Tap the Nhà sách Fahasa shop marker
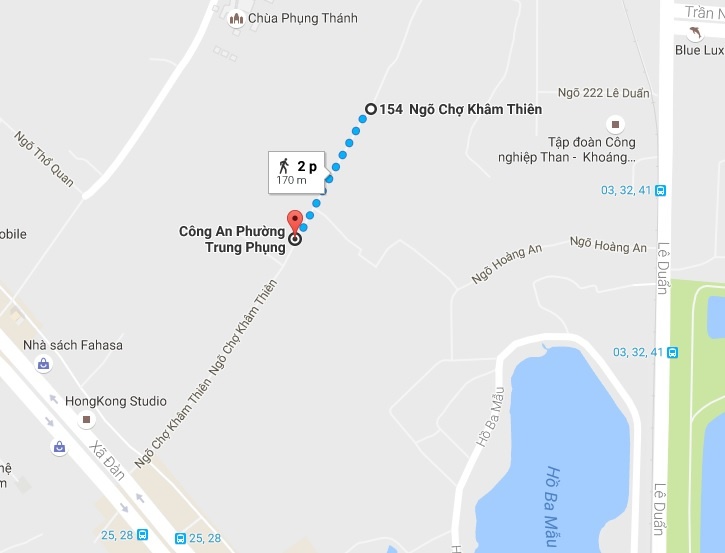The height and width of the screenshot is (553, 725). [44, 364]
